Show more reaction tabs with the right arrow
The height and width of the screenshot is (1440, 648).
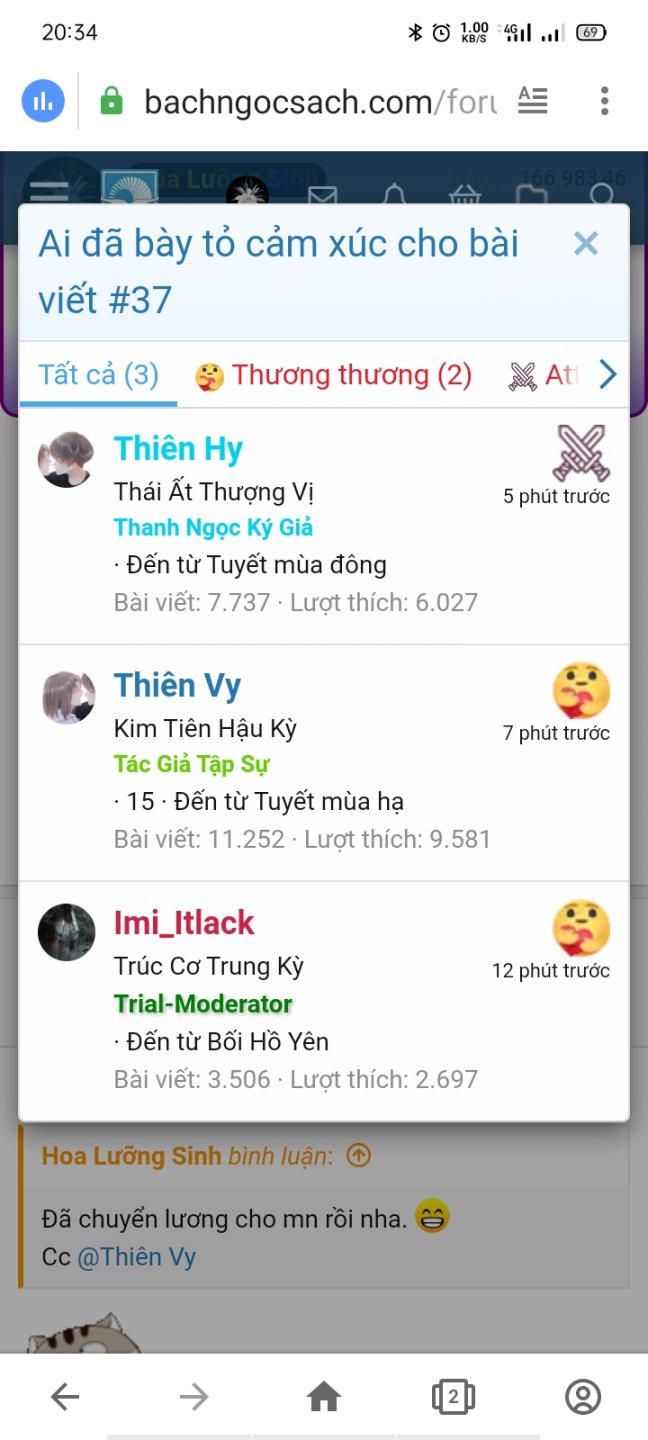coord(607,375)
